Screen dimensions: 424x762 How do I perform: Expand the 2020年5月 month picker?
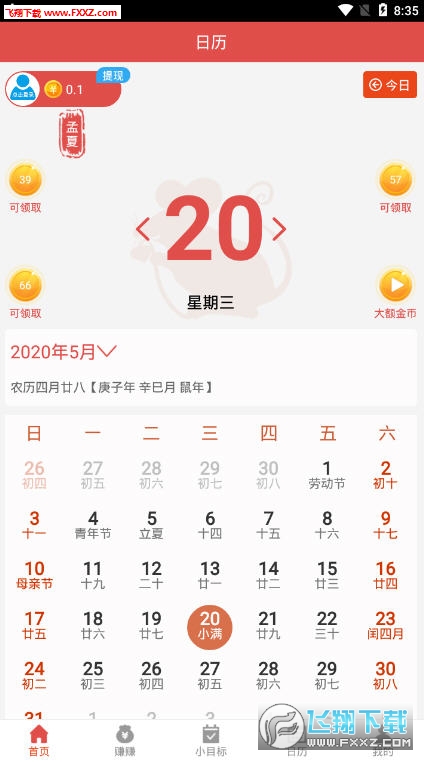click(x=63, y=352)
